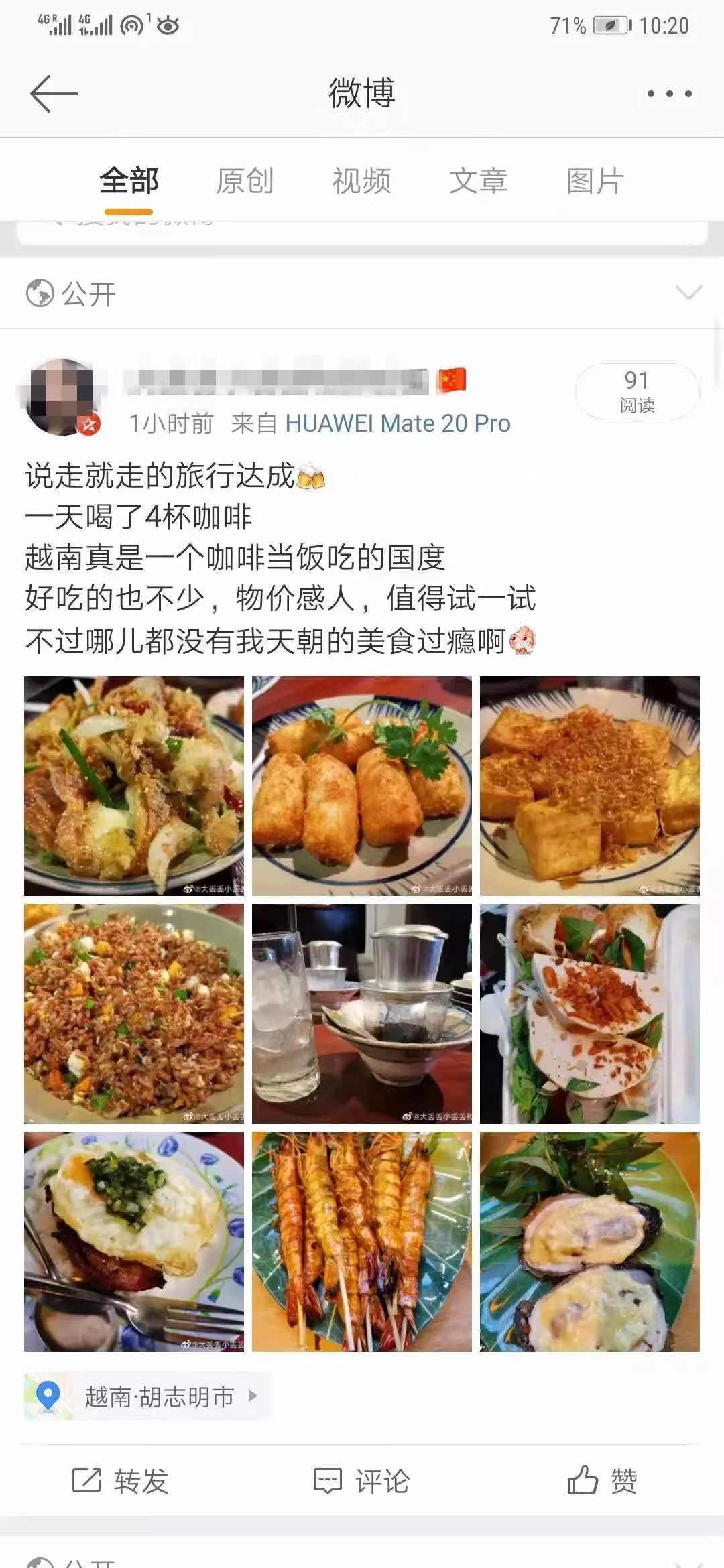Viewport: 724px width, 1568px height.
Task: Comment on this post via 评论
Action: tap(361, 1481)
